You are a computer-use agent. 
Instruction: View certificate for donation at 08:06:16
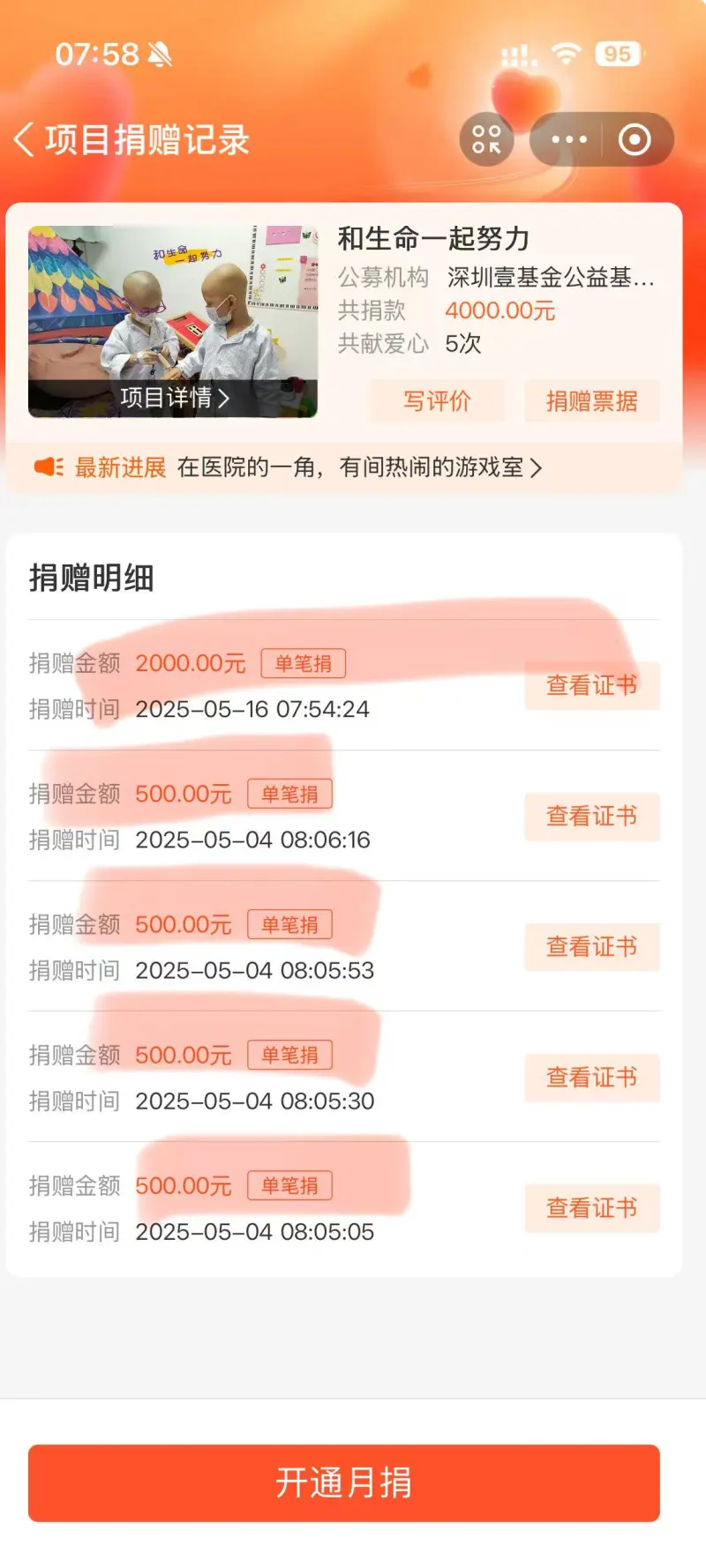(592, 816)
